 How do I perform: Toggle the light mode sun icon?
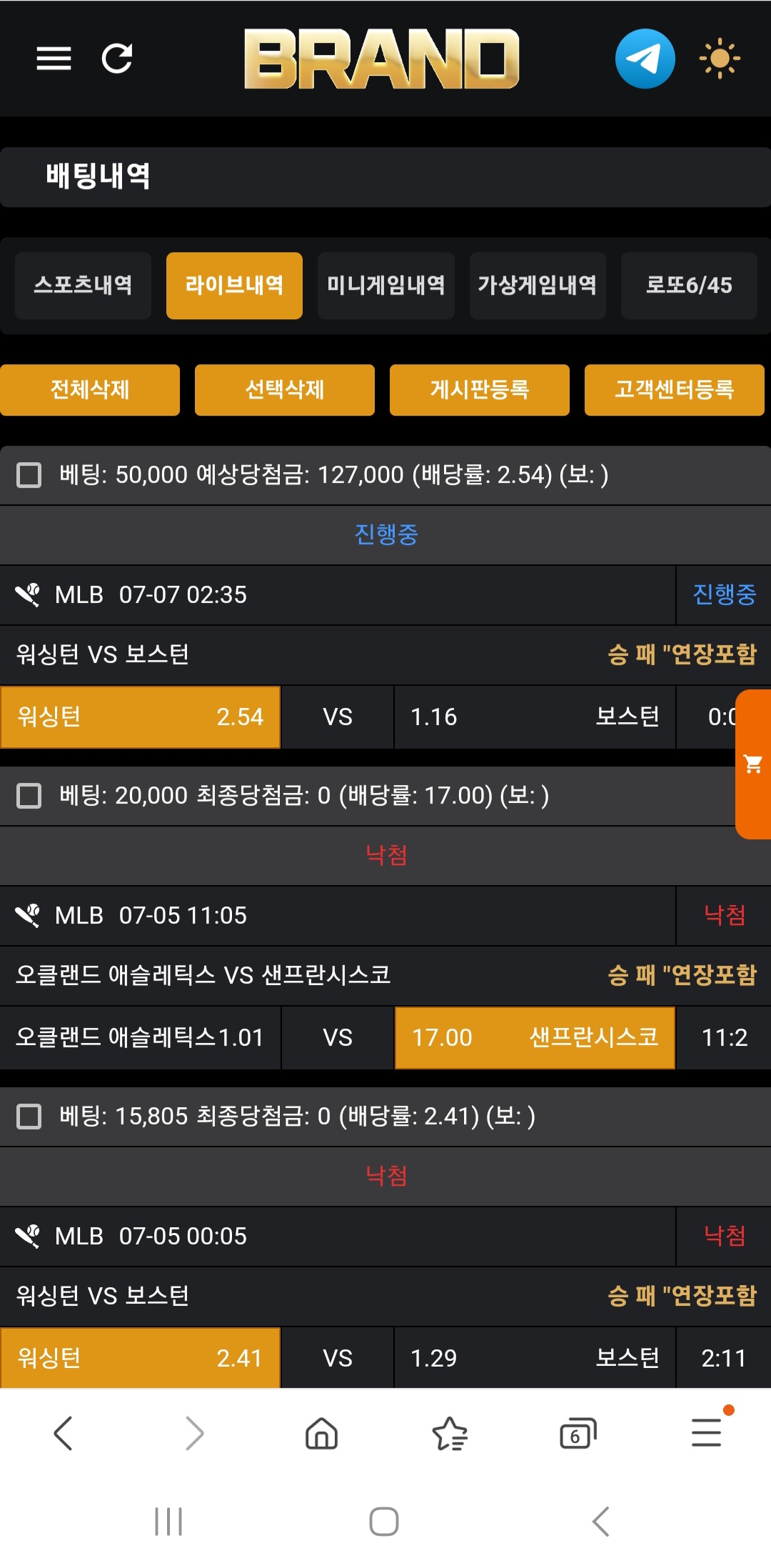719,59
